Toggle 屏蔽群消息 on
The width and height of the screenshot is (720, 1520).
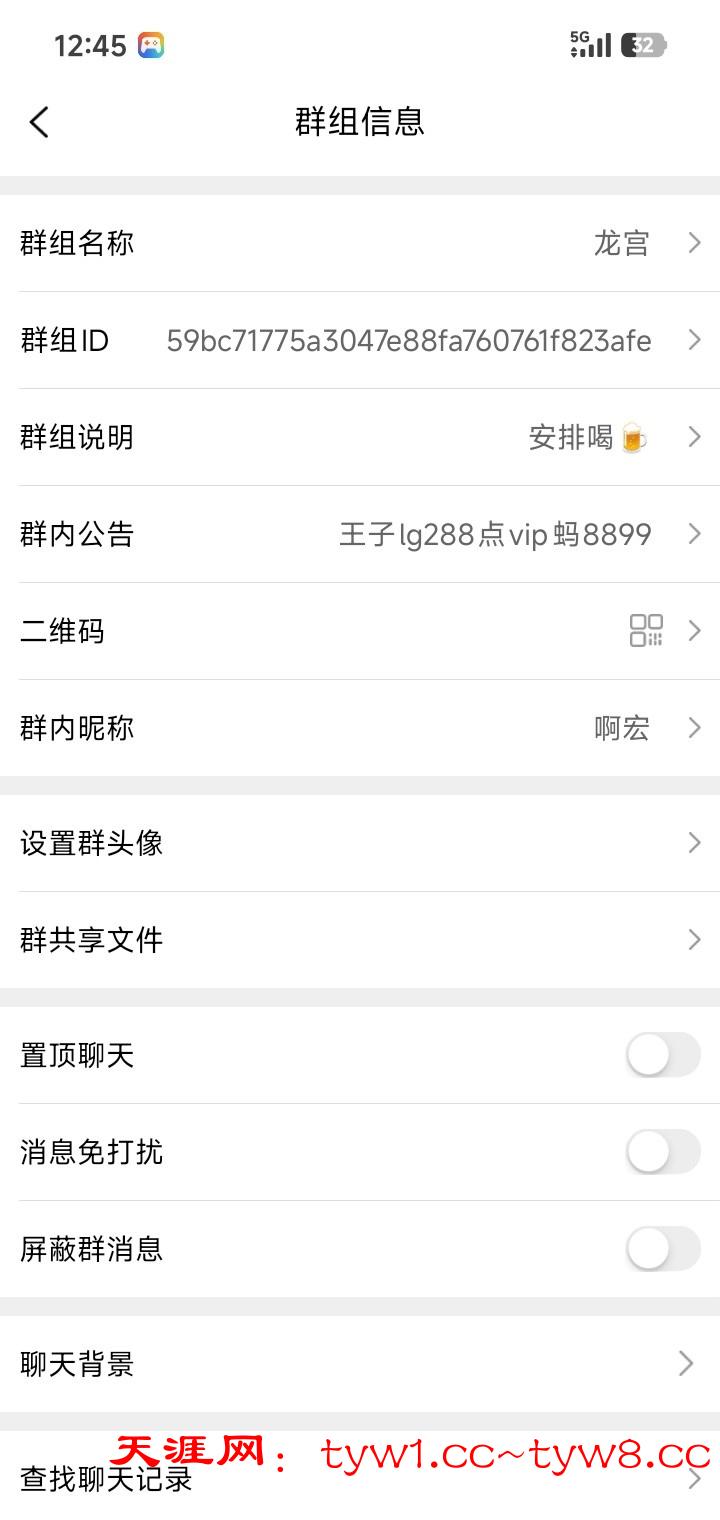point(663,1249)
